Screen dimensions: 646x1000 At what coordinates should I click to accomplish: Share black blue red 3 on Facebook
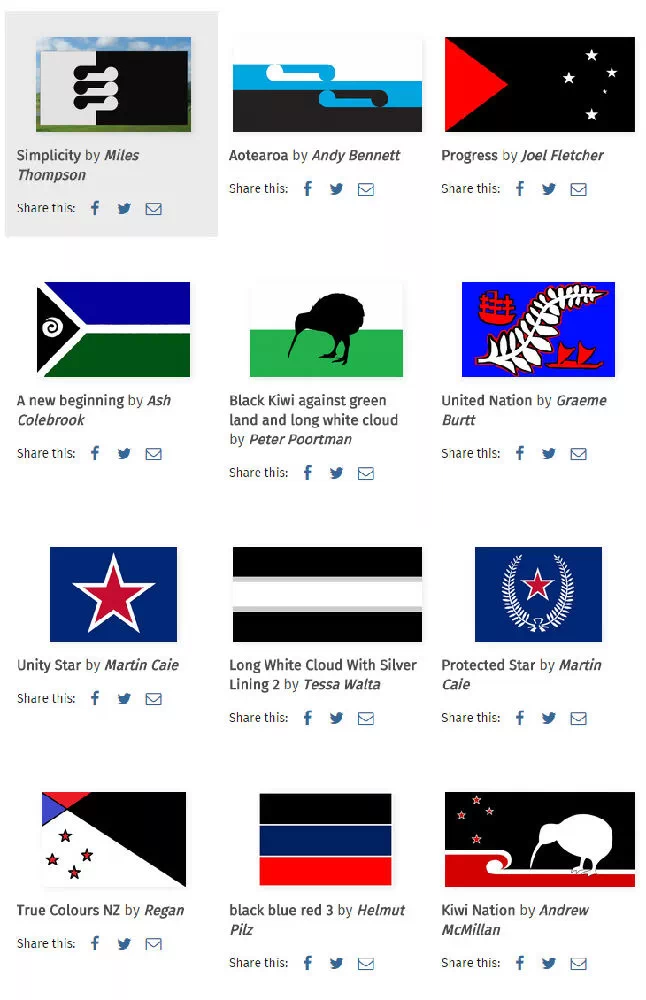308,963
